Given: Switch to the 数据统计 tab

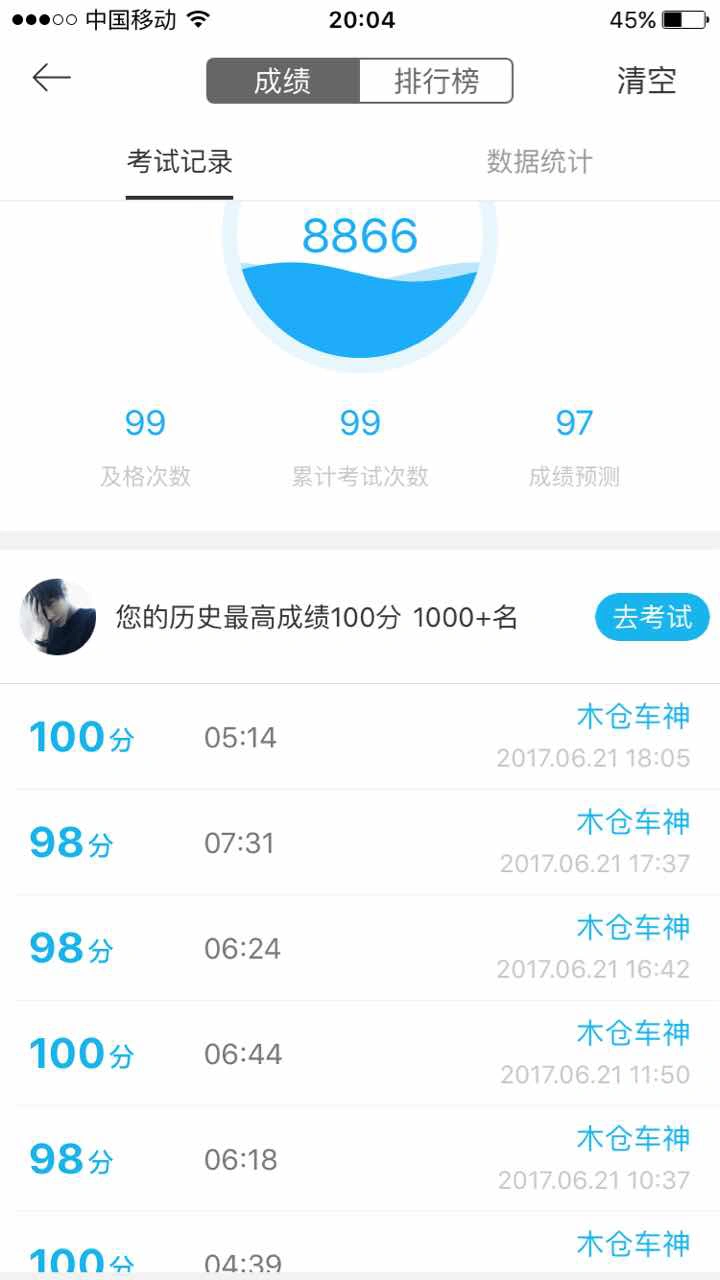Looking at the screenshot, I should point(539,162).
